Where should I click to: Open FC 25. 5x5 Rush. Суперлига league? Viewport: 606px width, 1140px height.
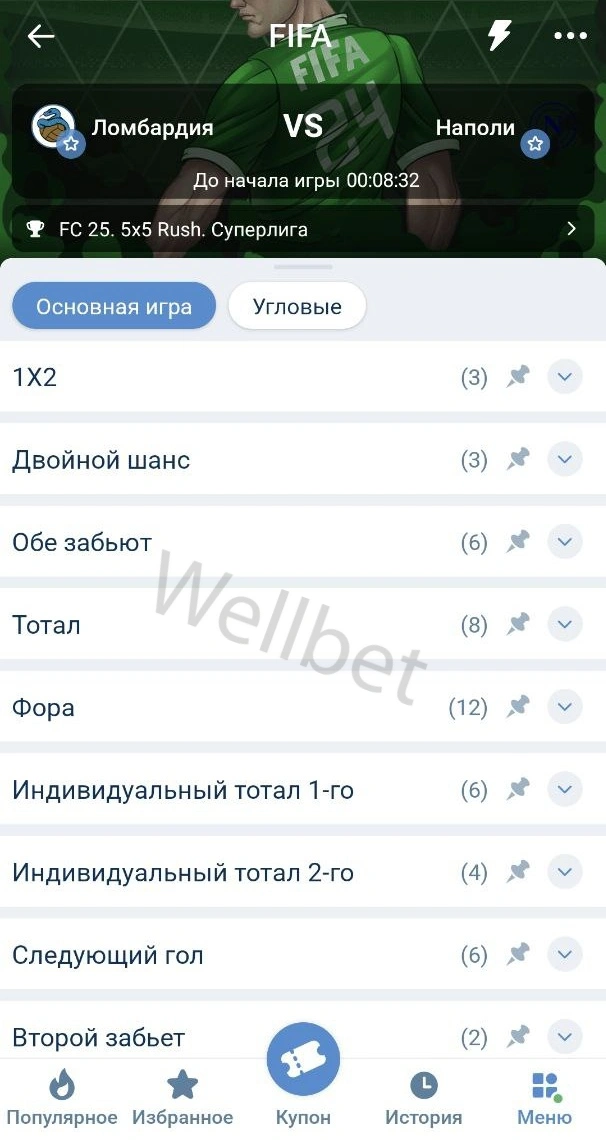(302, 229)
